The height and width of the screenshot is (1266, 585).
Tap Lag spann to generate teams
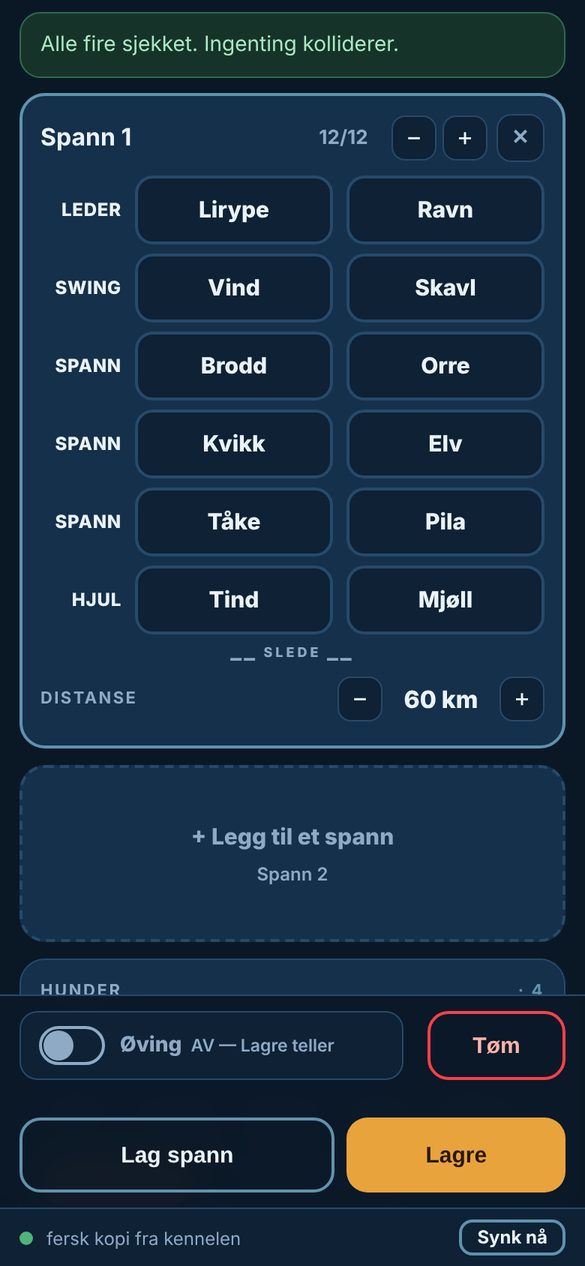177,1155
